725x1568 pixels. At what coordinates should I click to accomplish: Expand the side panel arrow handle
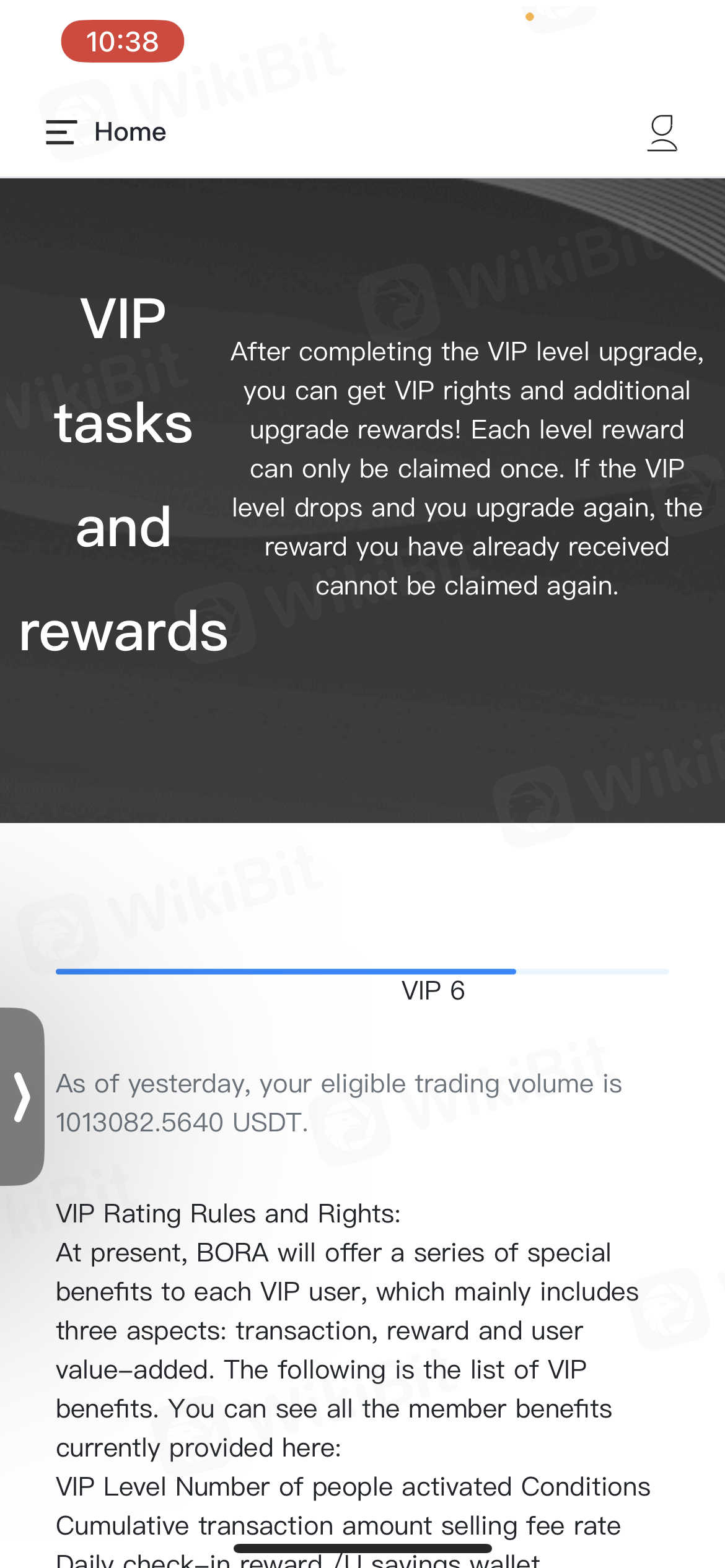pos(22,1097)
